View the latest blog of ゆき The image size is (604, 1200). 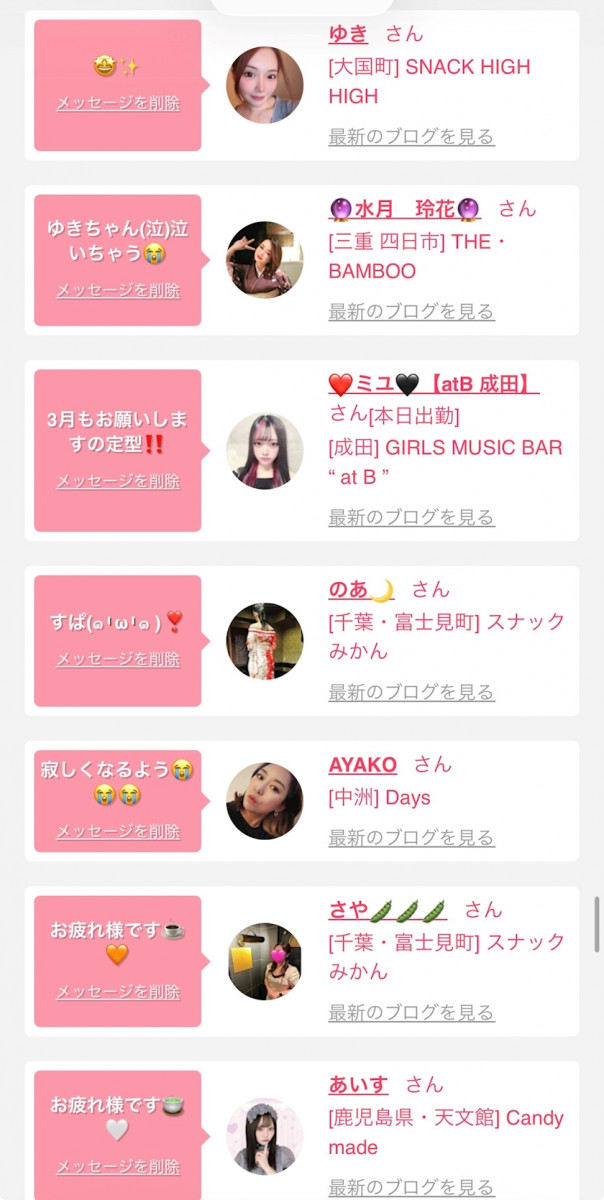[411, 137]
